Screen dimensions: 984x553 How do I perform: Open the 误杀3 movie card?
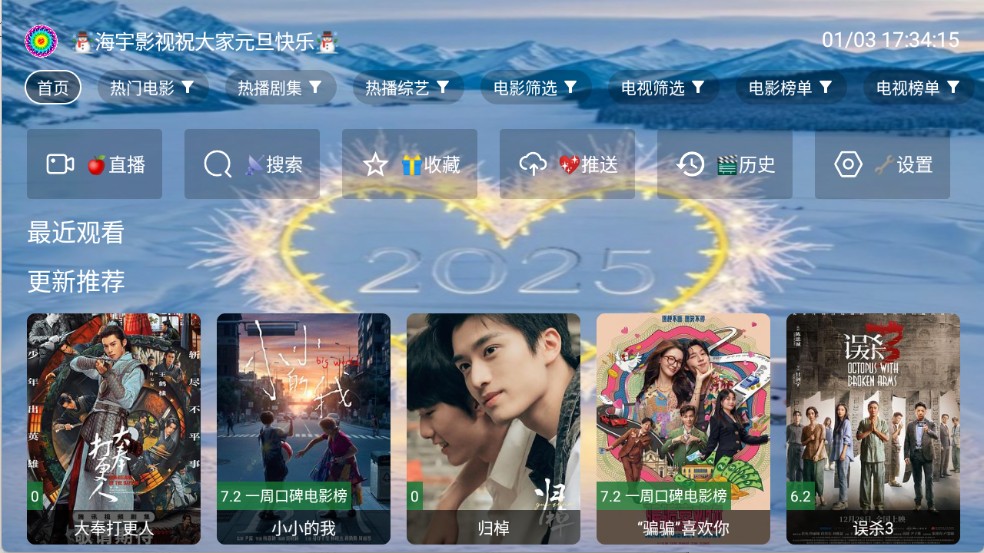point(872,428)
